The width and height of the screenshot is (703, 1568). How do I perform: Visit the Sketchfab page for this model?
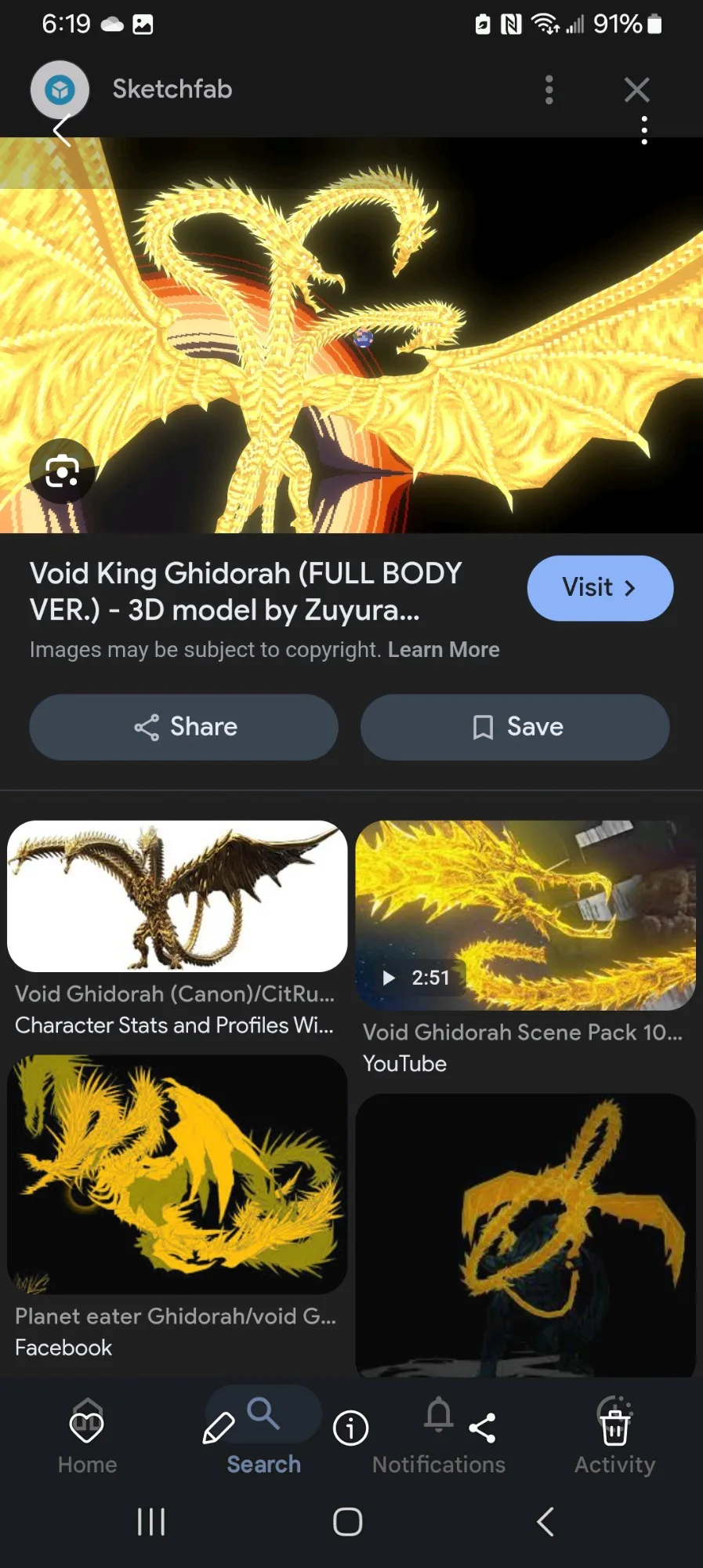600,588
